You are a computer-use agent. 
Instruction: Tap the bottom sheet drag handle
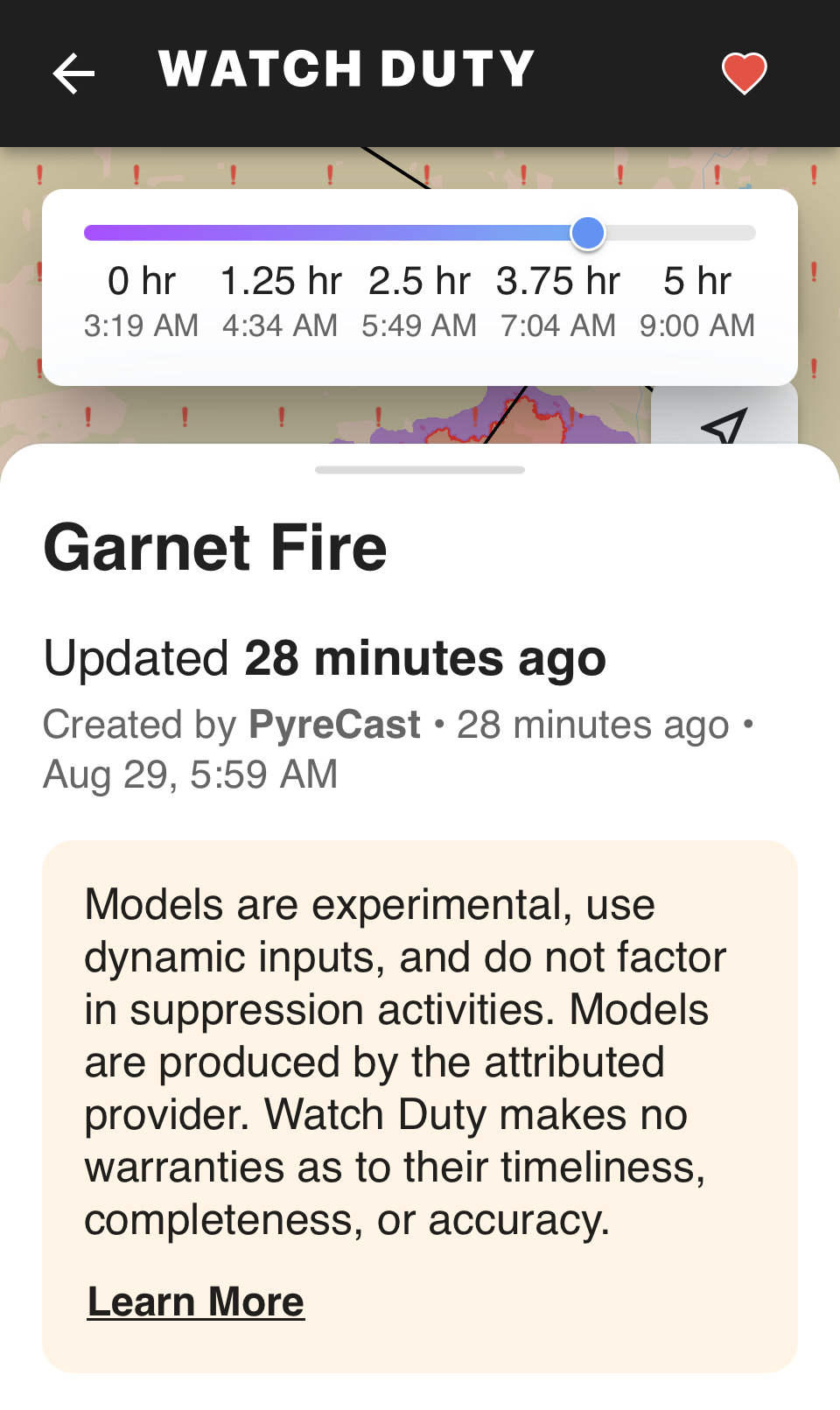[420, 470]
